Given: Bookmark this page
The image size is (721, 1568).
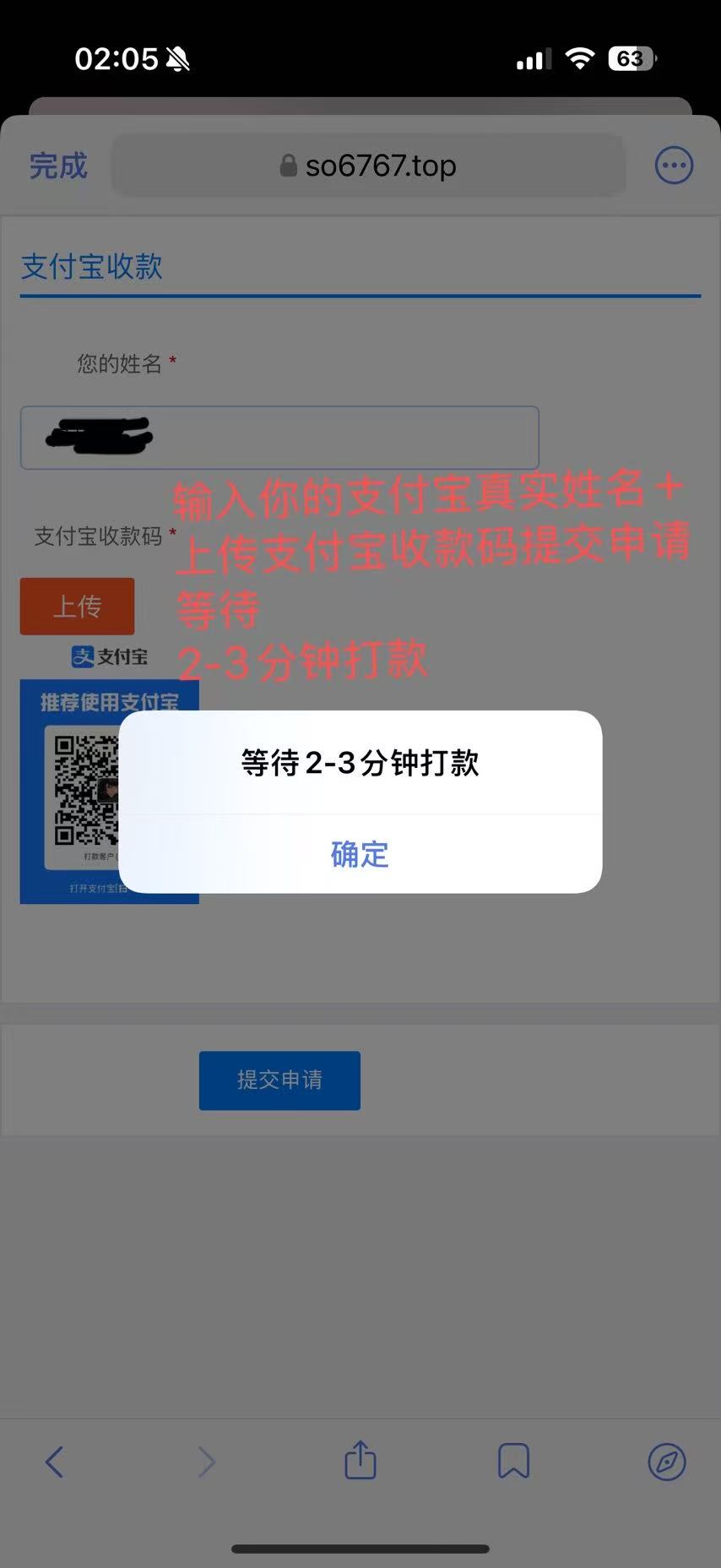Looking at the screenshot, I should tap(513, 1461).
